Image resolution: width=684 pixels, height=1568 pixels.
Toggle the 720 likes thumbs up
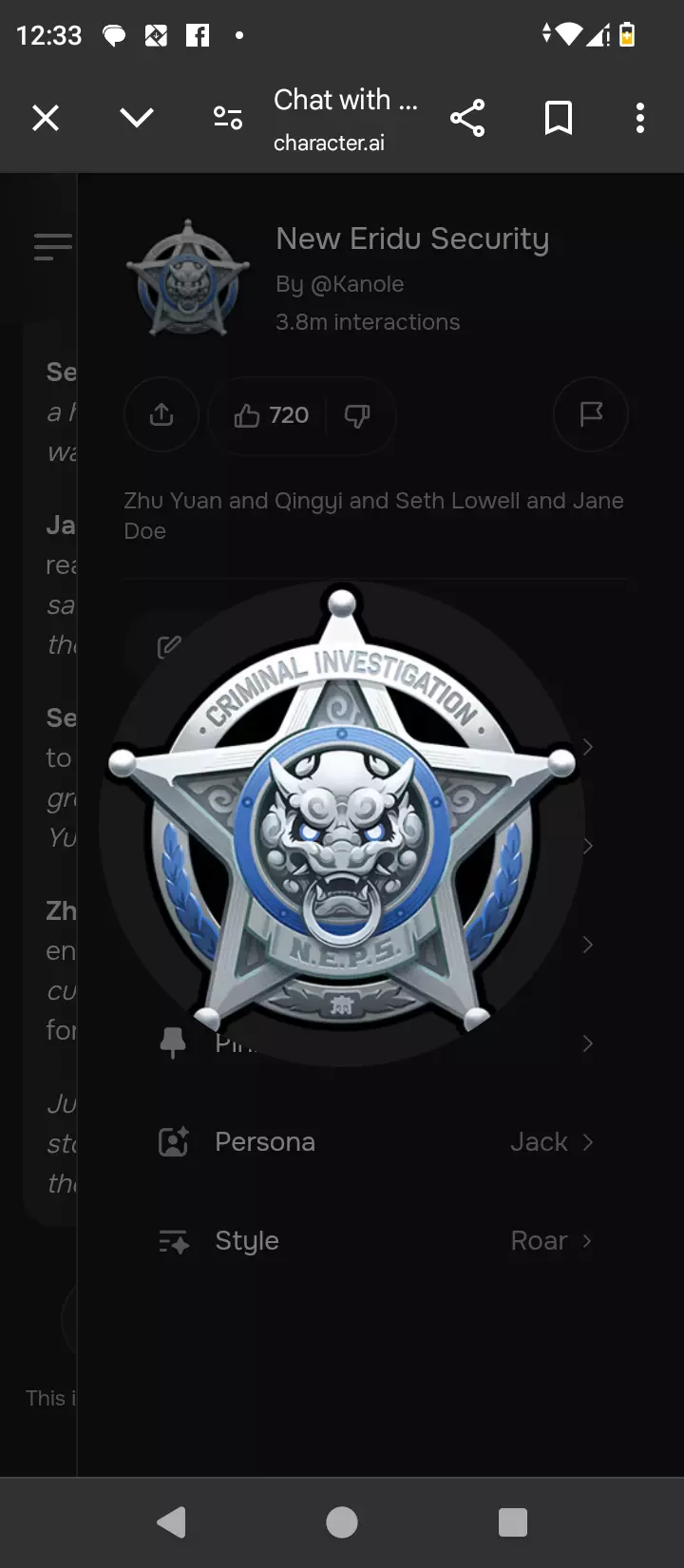coord(269,415)
